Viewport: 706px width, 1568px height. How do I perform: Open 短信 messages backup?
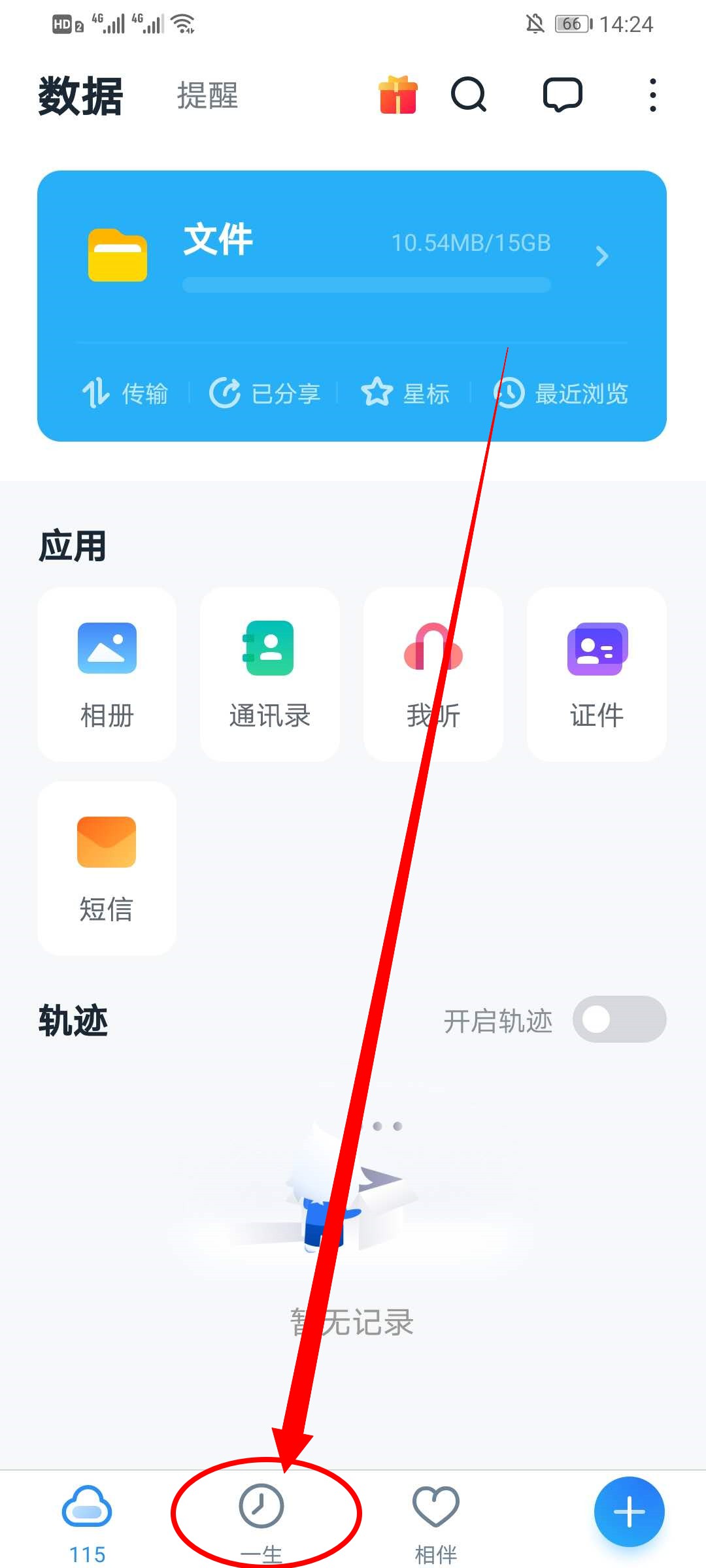coord(107,868)
